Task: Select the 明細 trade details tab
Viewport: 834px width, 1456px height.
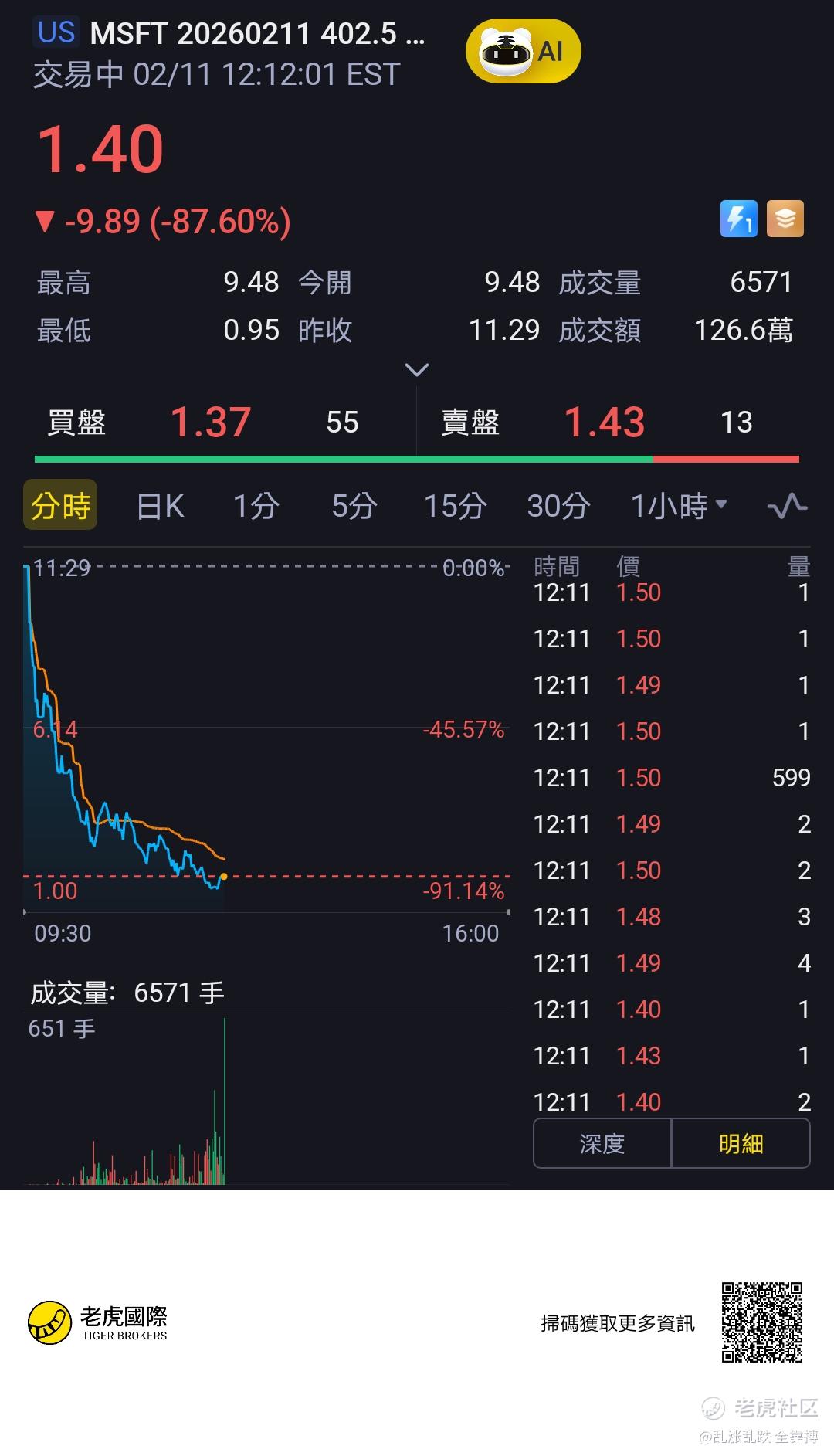Action: point(741,1143)
